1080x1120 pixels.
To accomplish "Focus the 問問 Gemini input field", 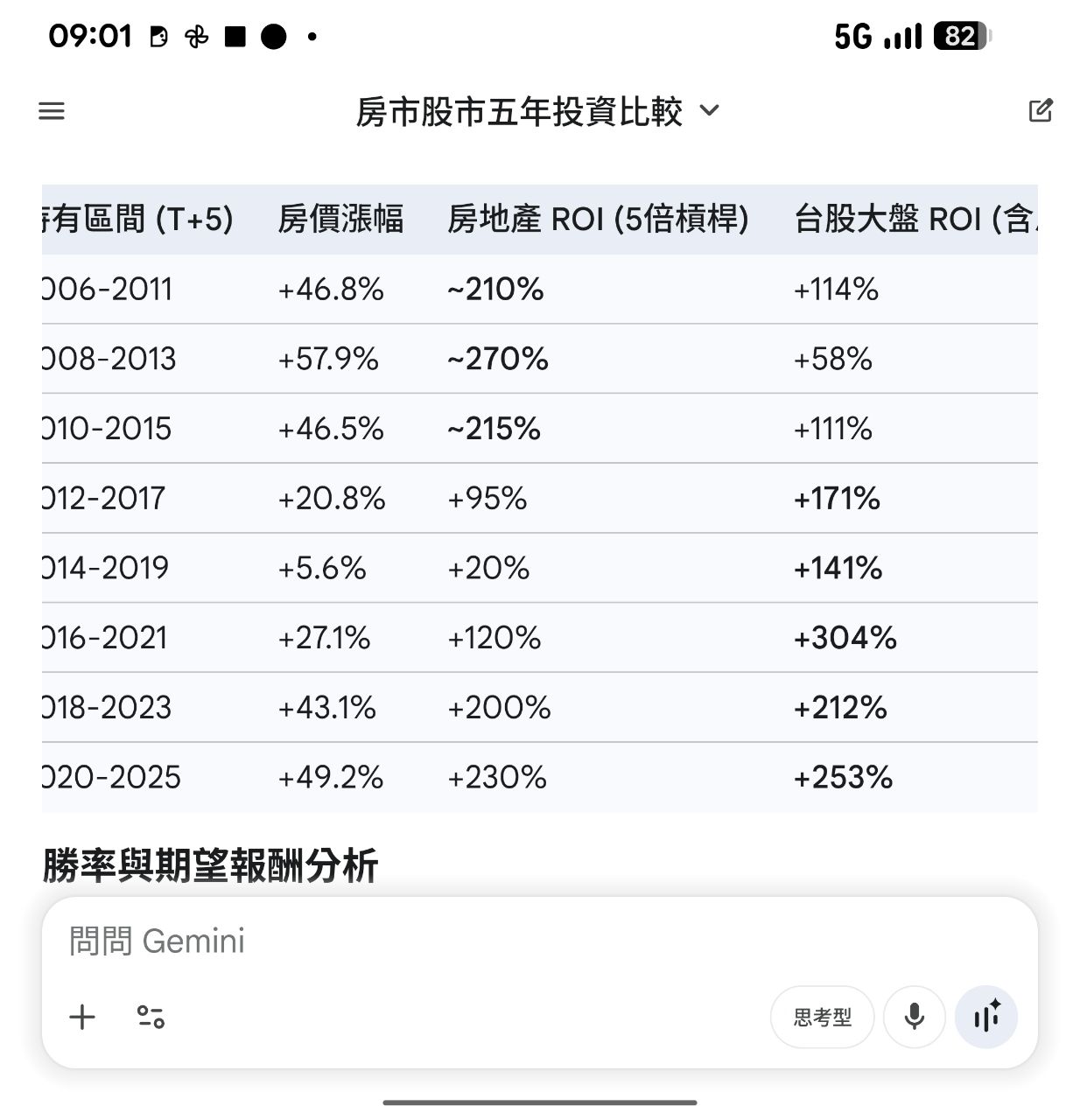I will [x=438, y=941].
